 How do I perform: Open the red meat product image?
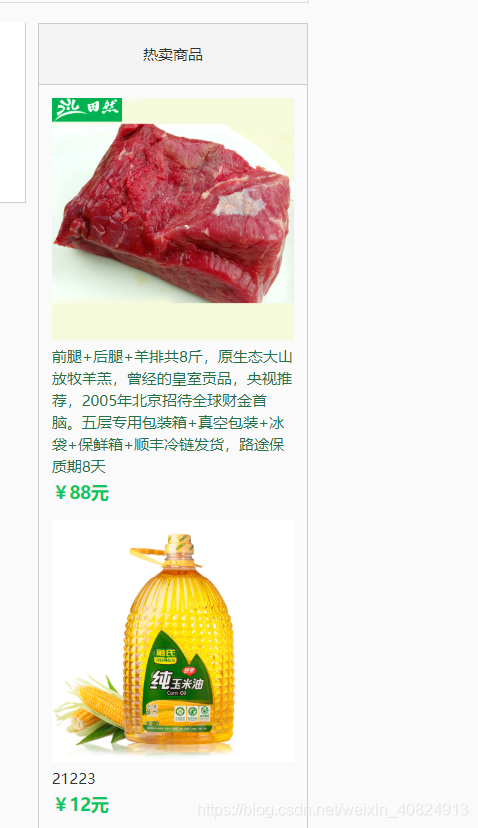[x=173, y=219]
